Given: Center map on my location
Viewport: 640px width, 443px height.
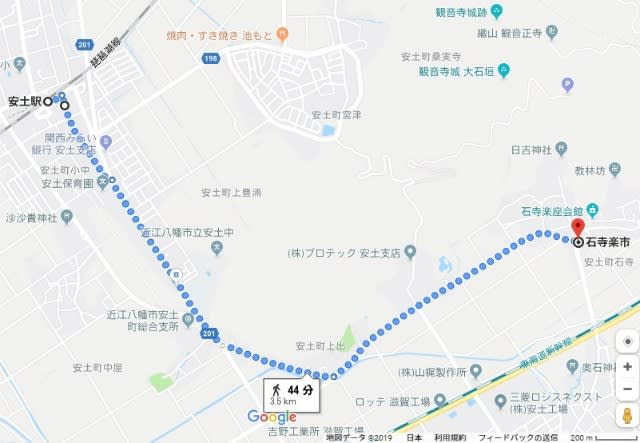Looking at the screenshot, I should [x=626, y=342].
